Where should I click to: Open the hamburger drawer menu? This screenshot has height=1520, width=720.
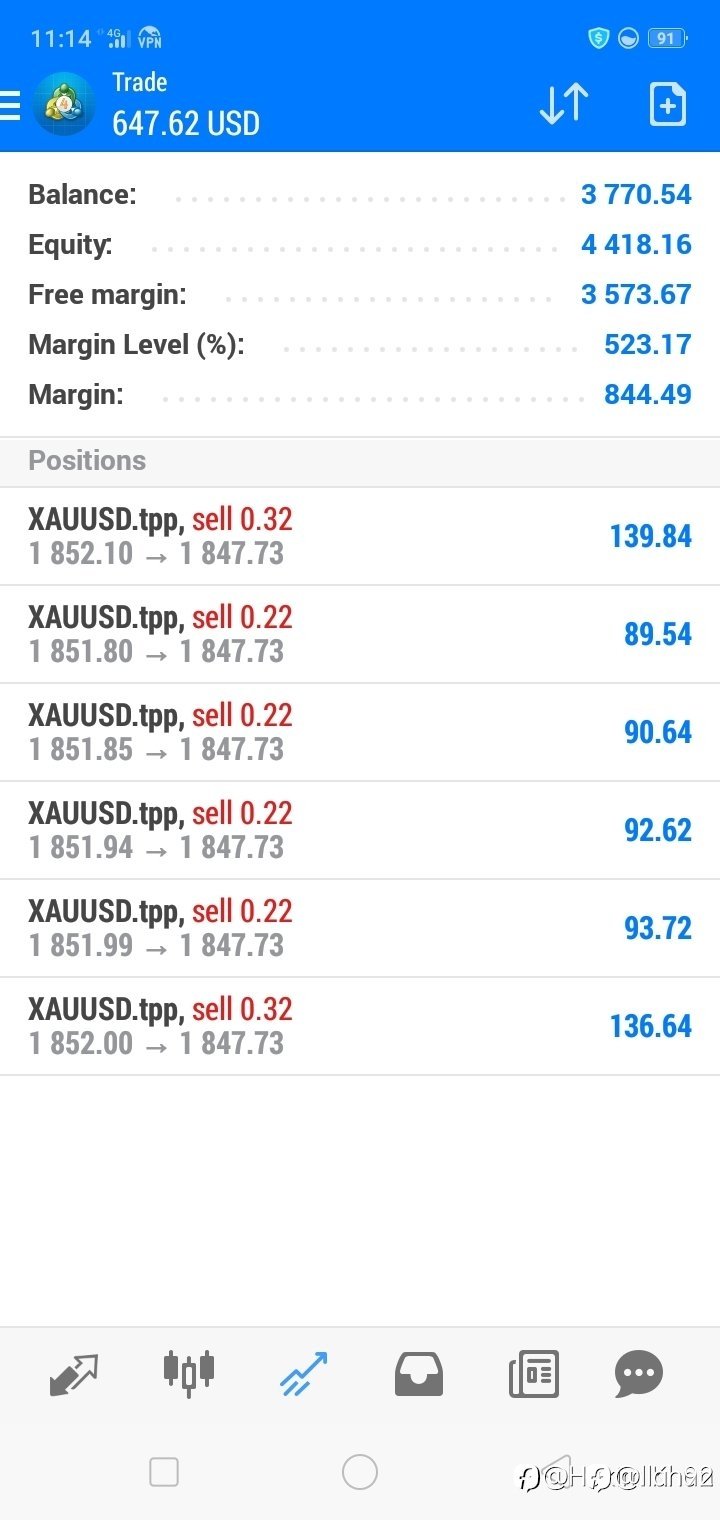coord(10,105)
